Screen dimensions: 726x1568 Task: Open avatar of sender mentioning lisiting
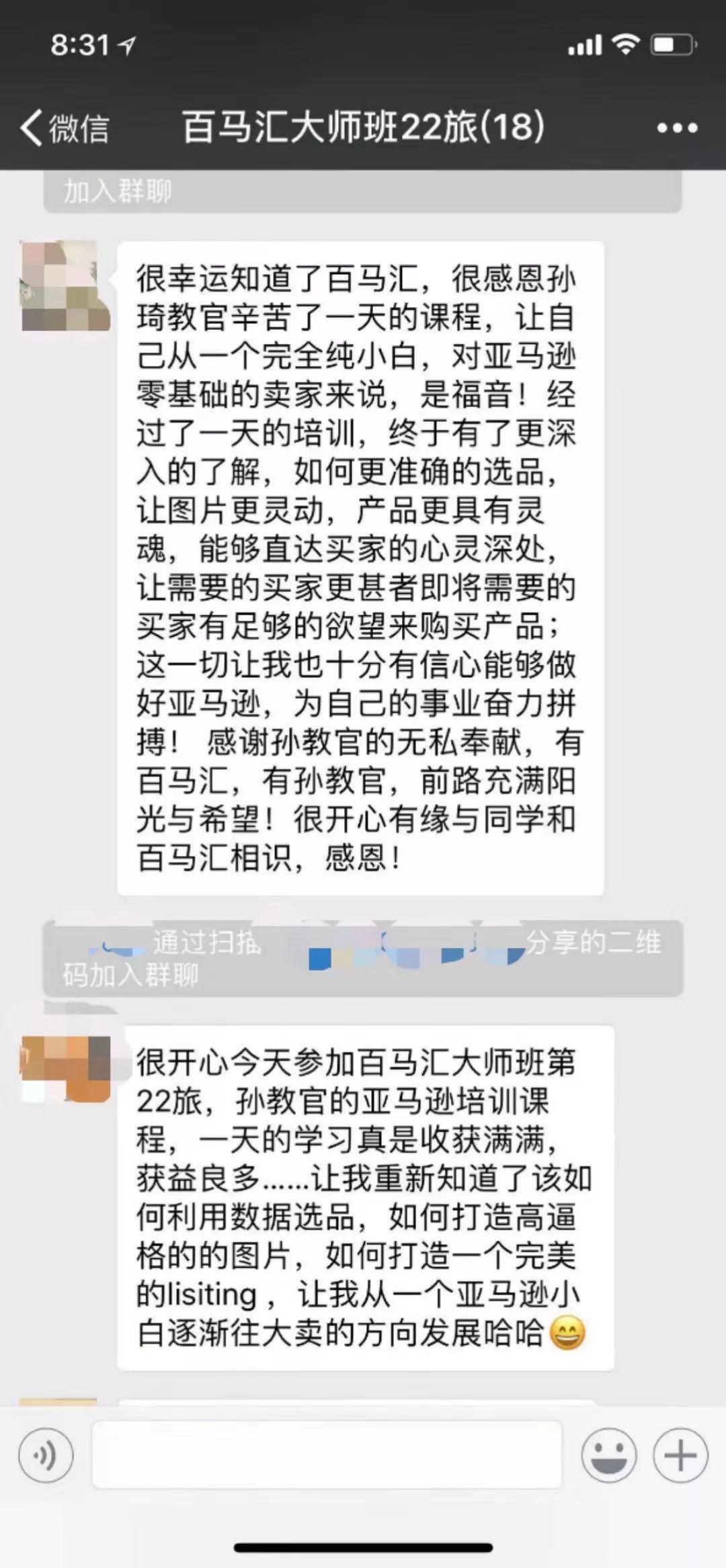tap(65, 1069)
